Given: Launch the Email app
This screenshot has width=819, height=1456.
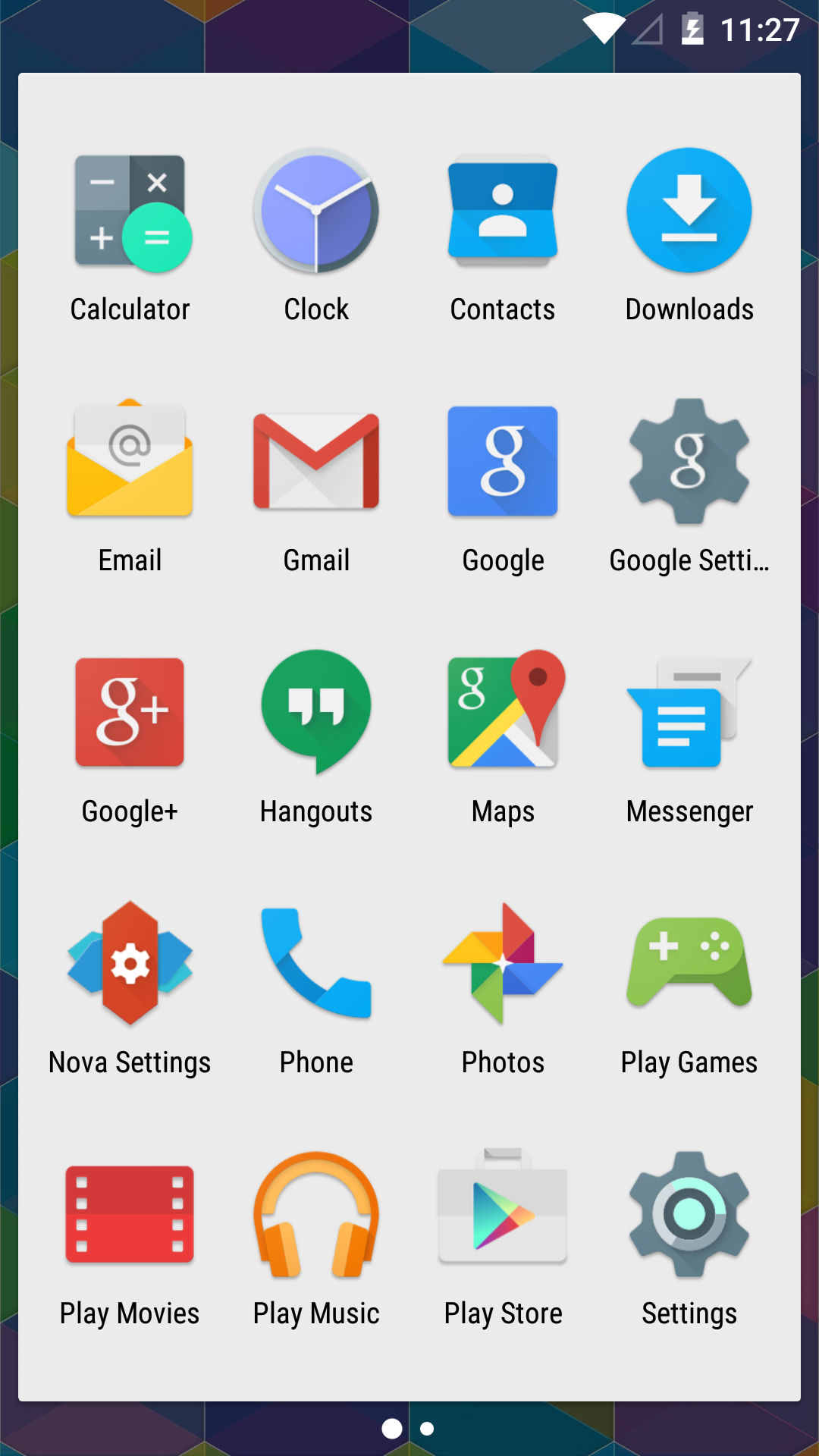Looking at the screenshot, I should [x=130, y=461].
